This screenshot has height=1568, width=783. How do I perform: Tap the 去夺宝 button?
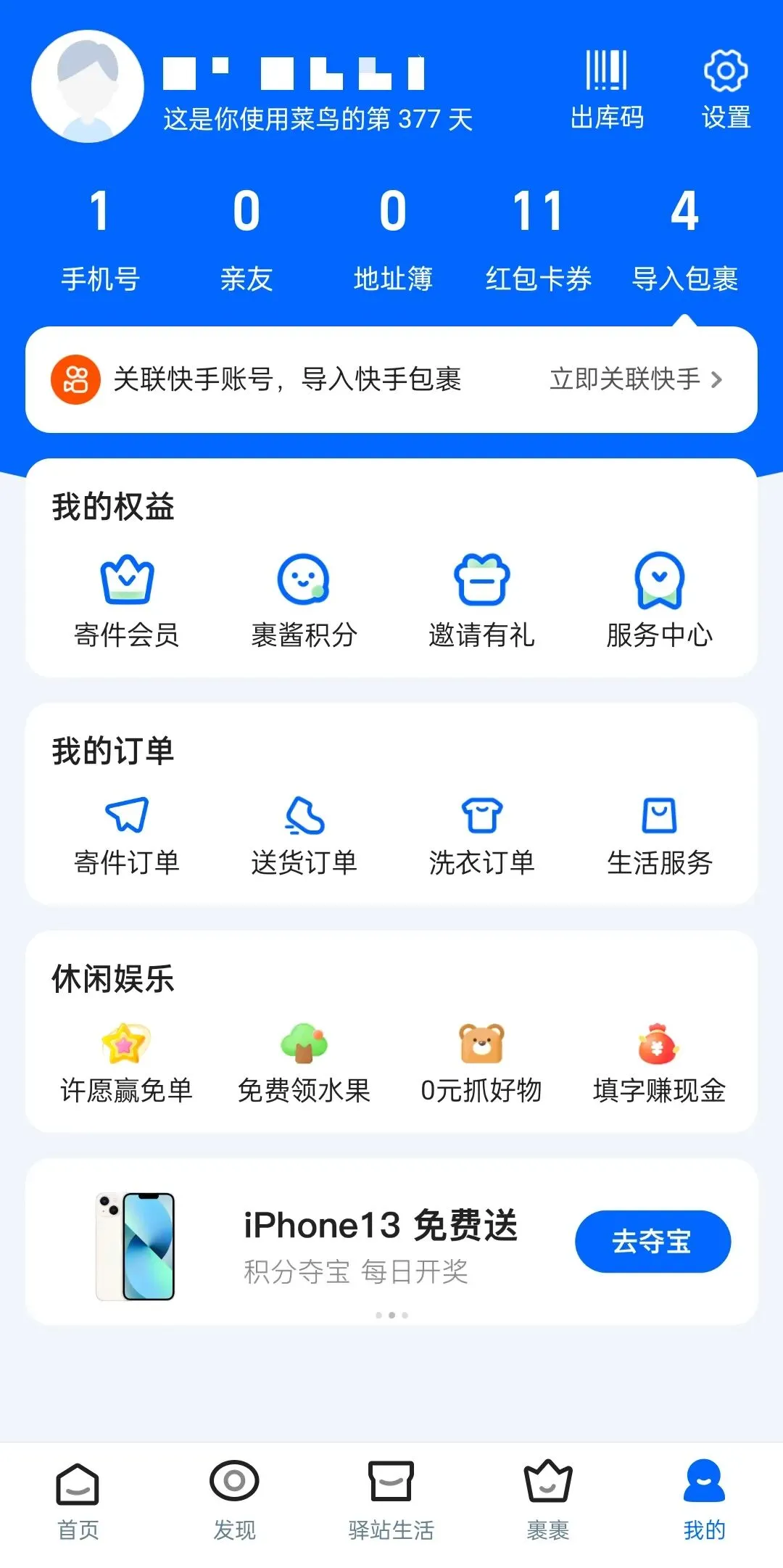(x=652, y=1241)
